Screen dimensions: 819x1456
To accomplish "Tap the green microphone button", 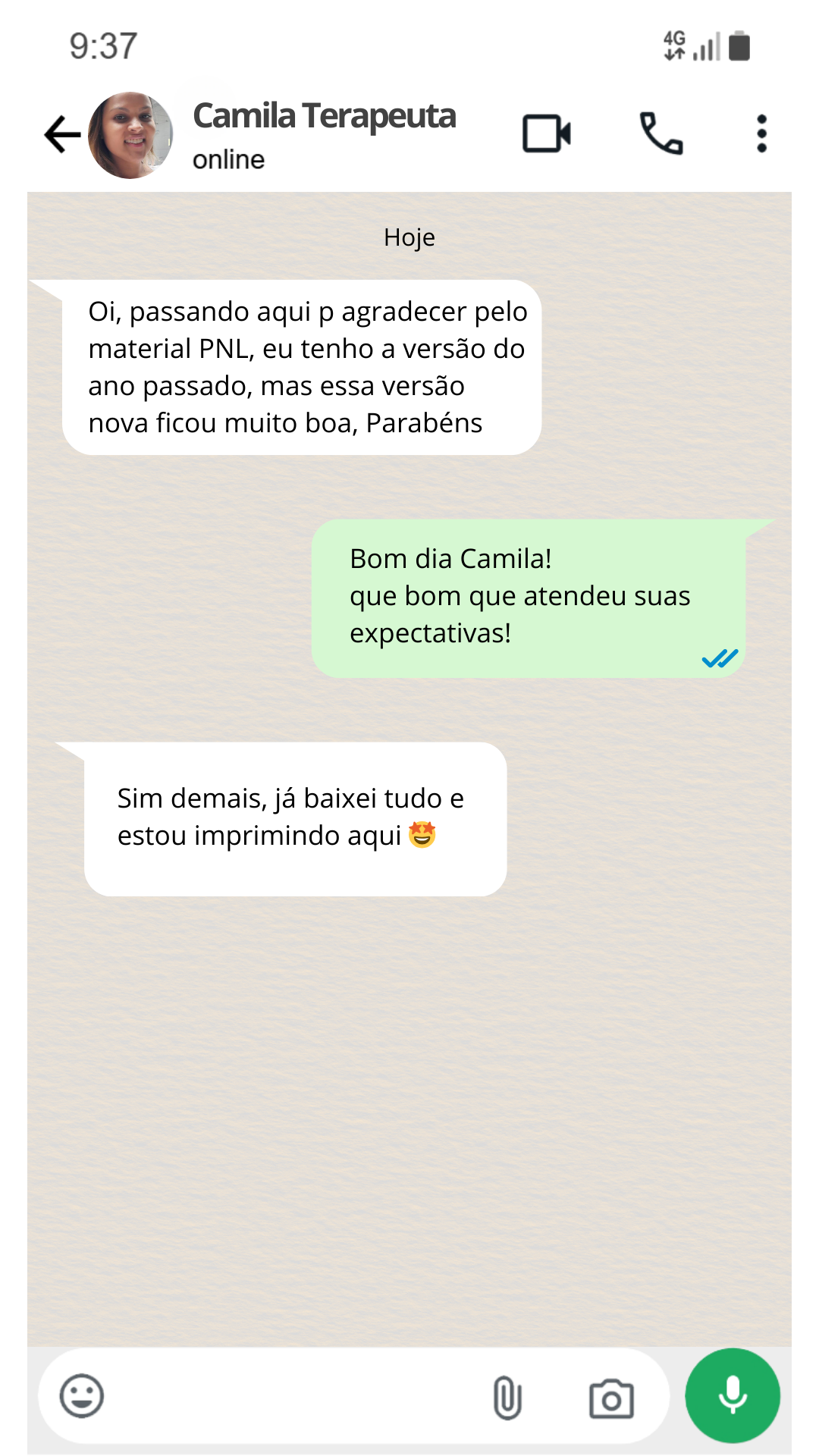I will pos(733,1395).
